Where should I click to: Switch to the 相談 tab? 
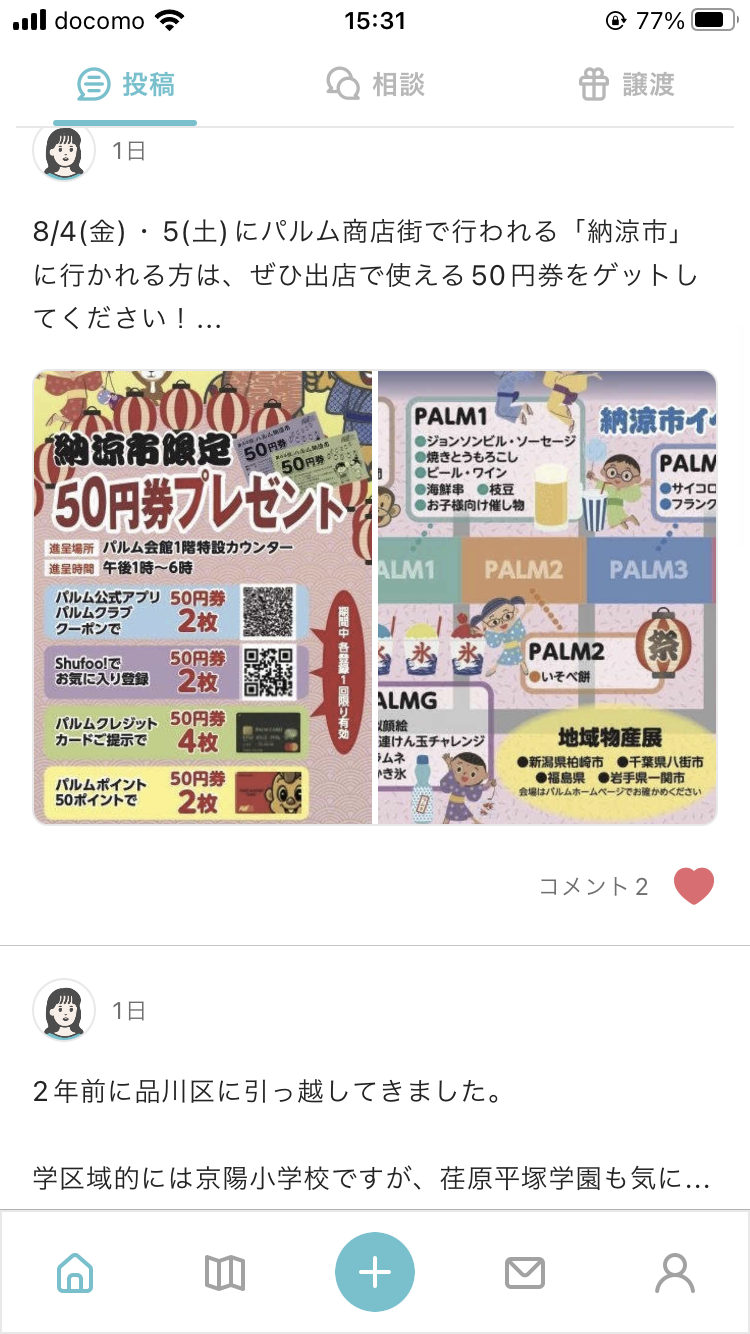[x=375, y=84]
